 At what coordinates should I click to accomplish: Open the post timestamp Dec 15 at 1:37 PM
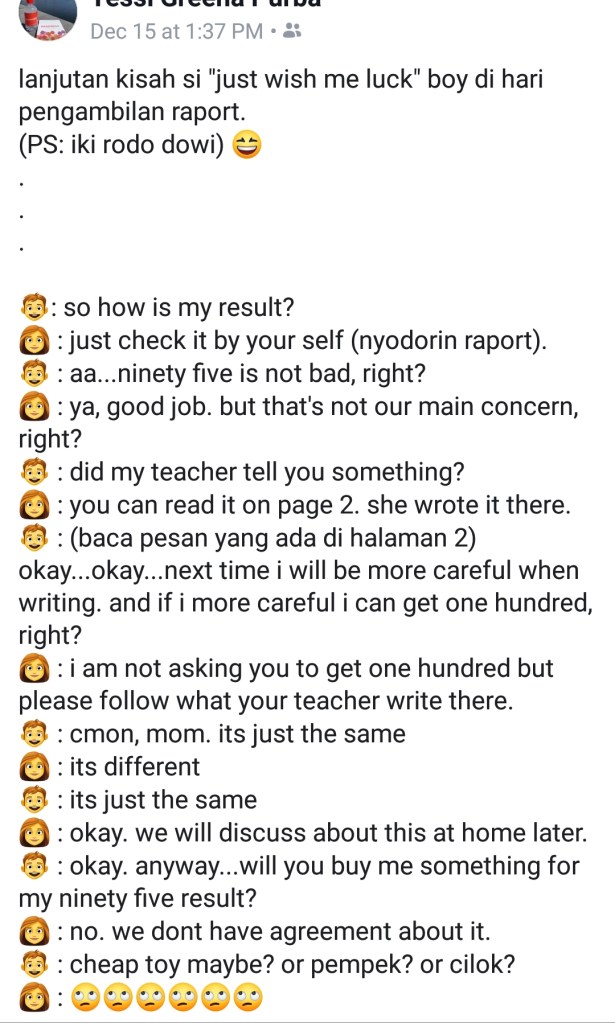click(176, 31)
